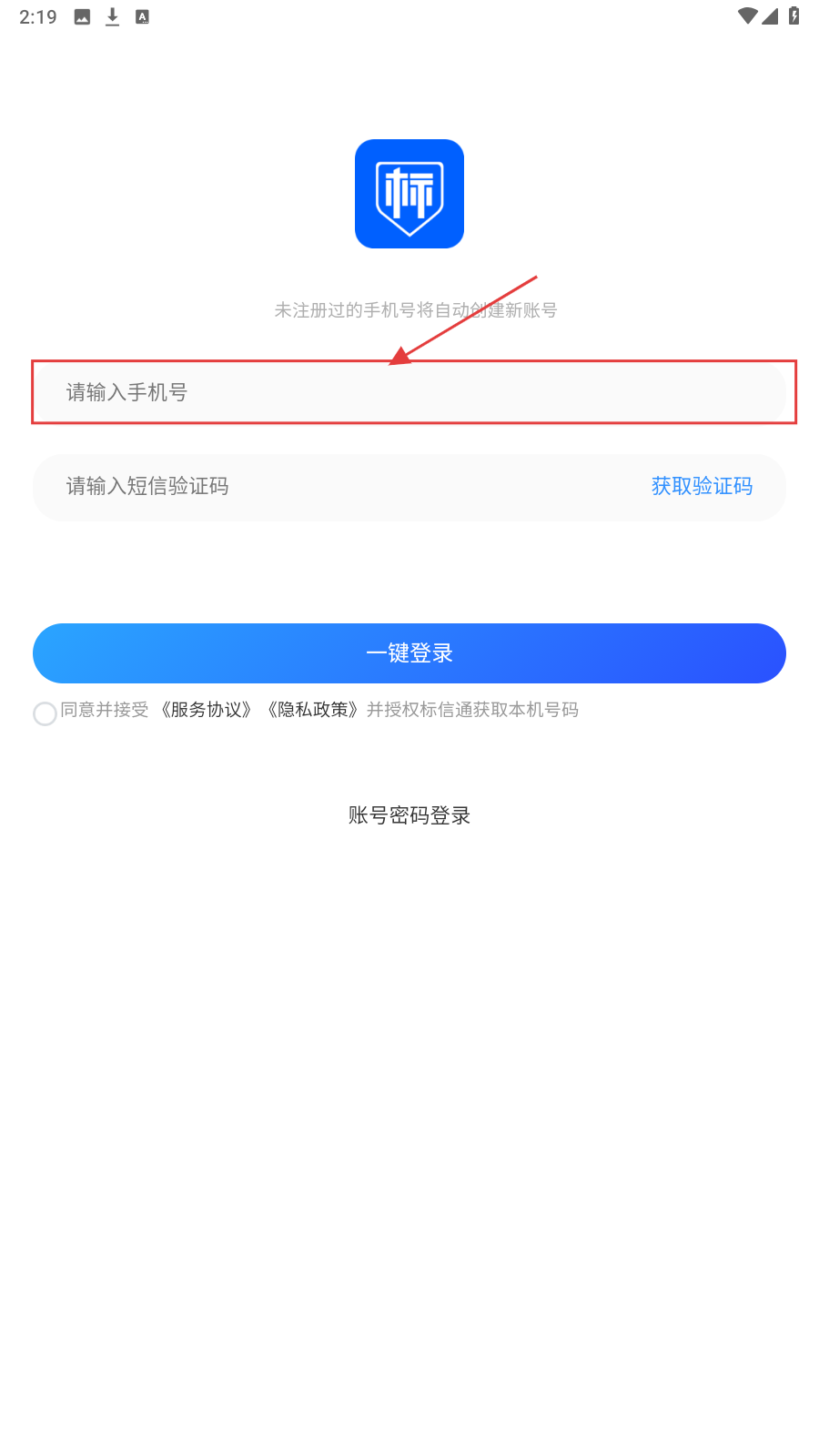Switch to 账号密码登录

coord(409,815)
